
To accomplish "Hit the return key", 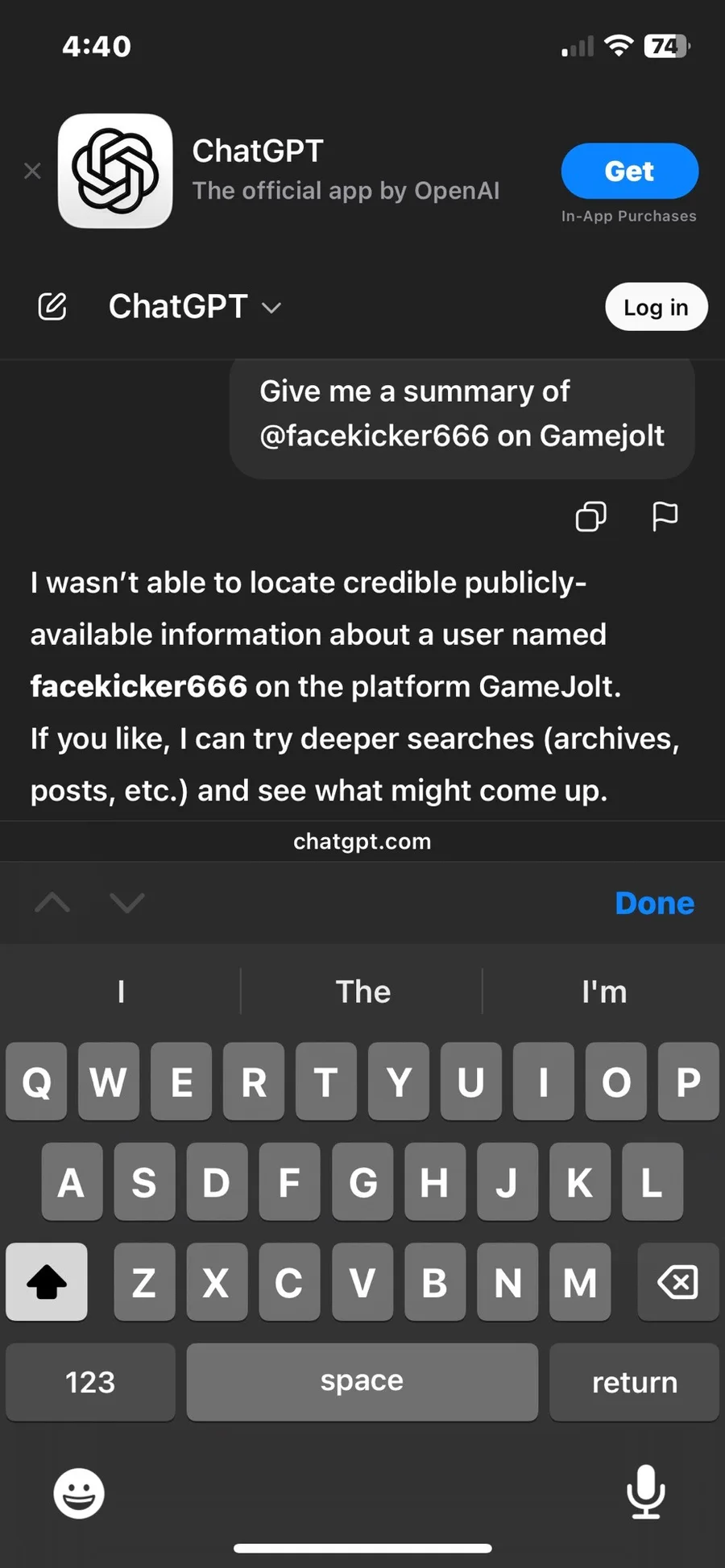I will click(634, 1382).
